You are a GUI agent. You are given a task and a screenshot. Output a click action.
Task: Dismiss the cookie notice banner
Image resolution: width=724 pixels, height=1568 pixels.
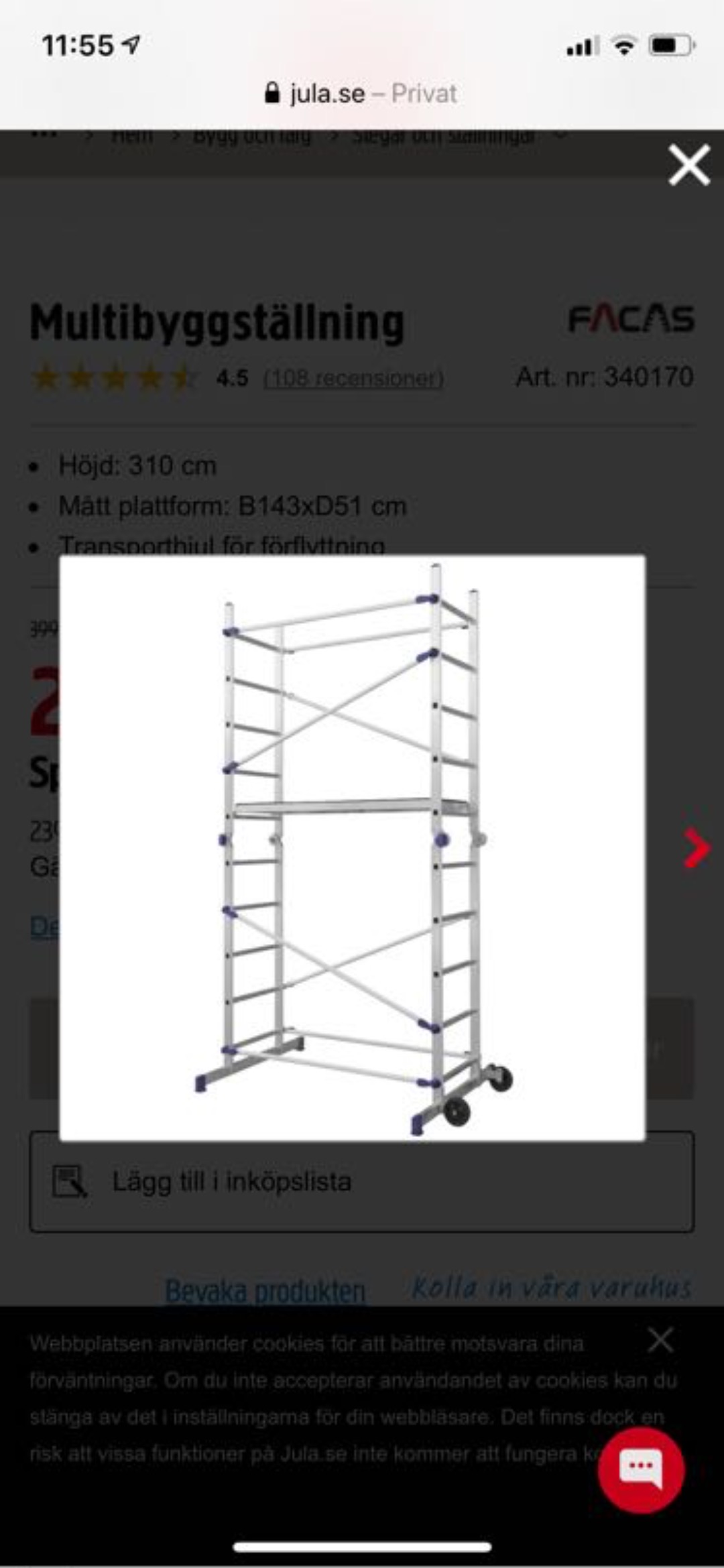pyautogui.click(x=660, y=1341)
